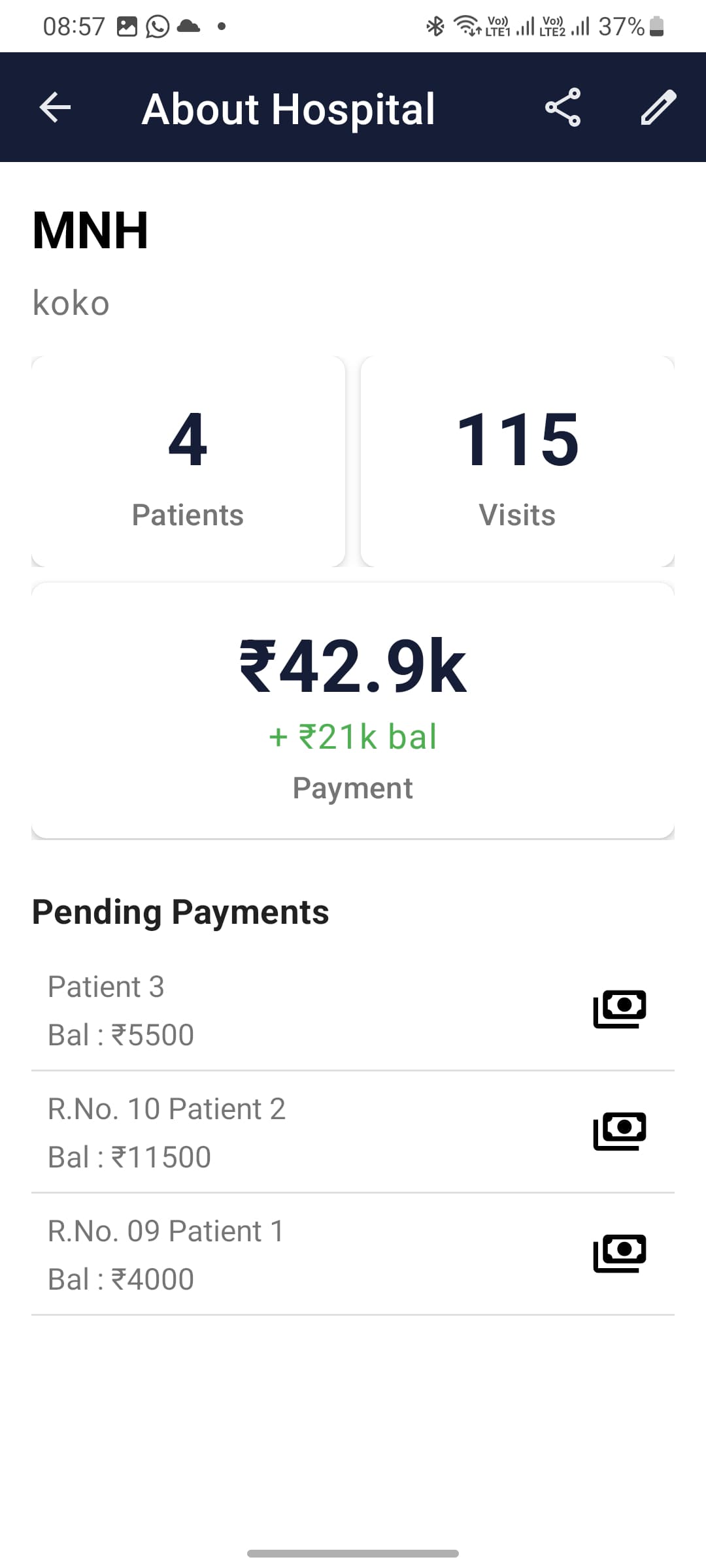Select the Patient 3 pending payment entry
The image size is (706, 1568).
pos(261,1009)
